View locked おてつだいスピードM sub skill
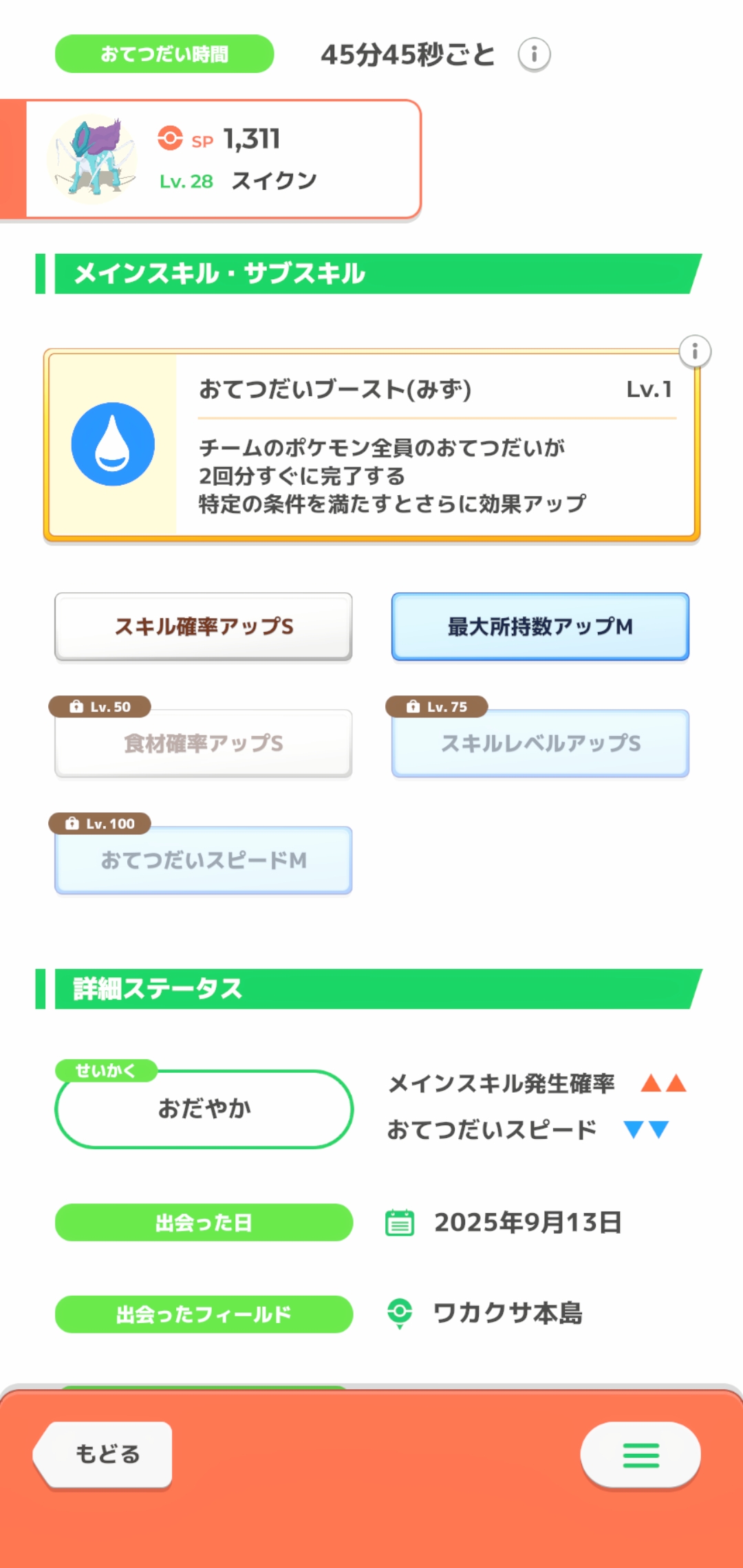This screenshot has height=1568, width=743. point(204,860)
